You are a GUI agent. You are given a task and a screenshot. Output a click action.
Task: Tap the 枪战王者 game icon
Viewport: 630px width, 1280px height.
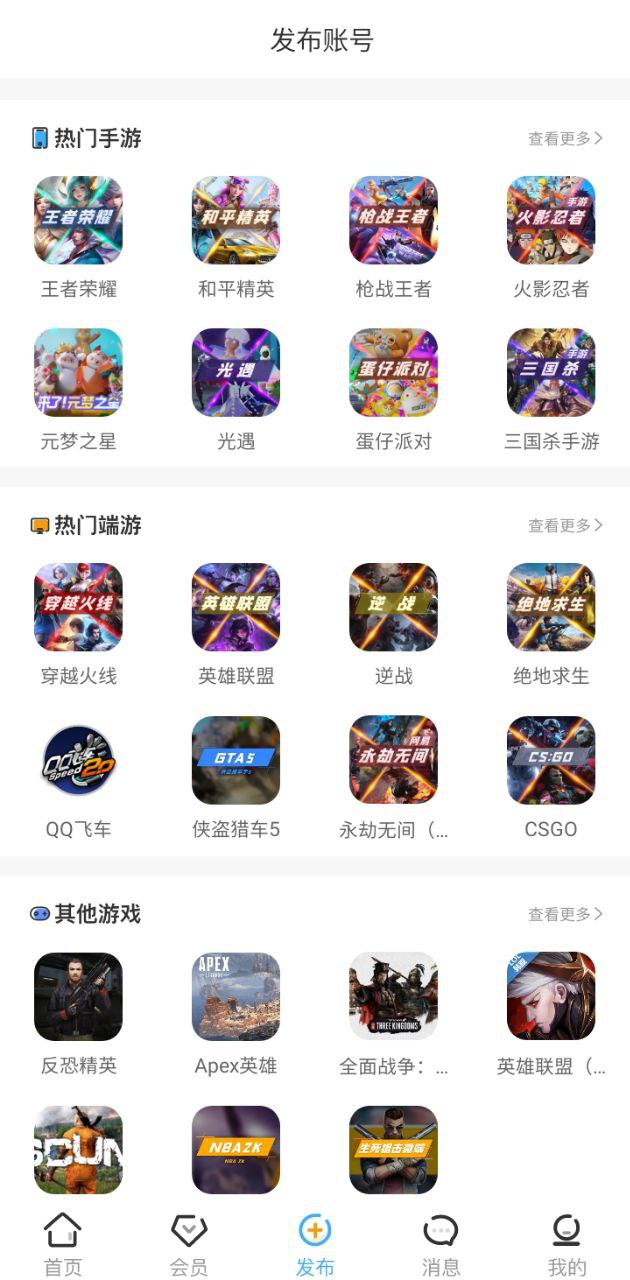pyautogui.click(x=393, y=221)
